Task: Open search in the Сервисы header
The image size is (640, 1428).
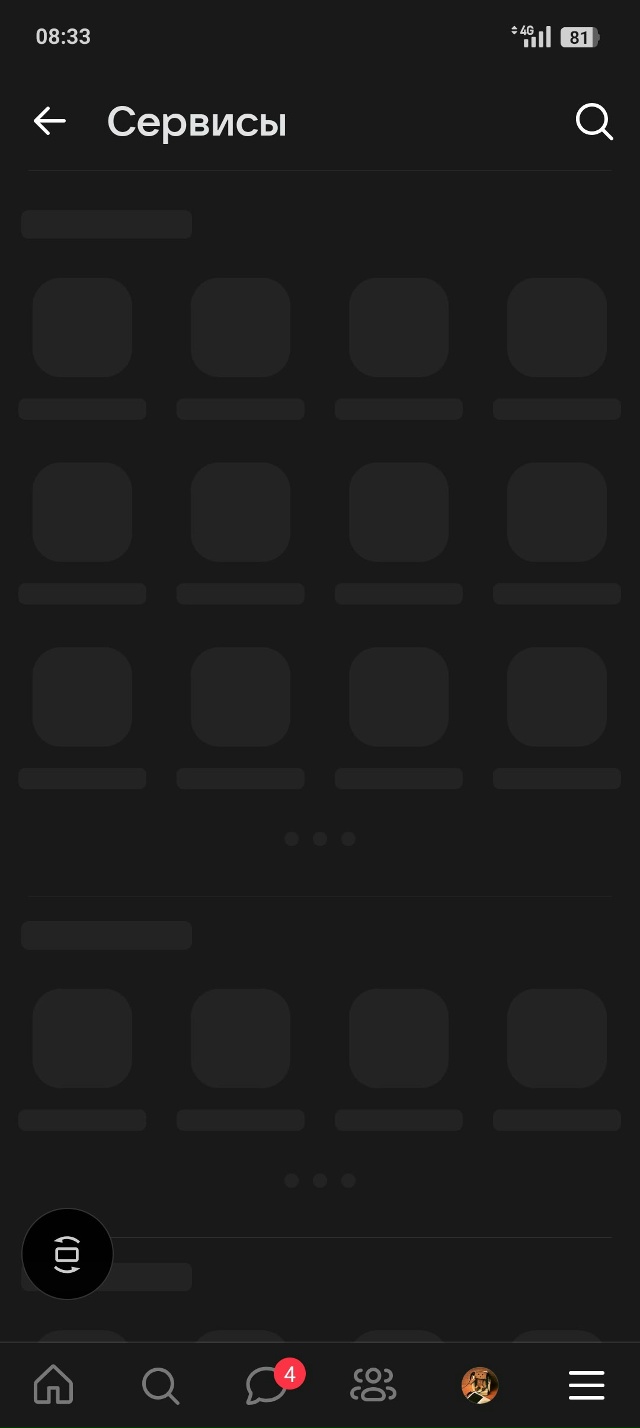Action: (x=594, y=122)
